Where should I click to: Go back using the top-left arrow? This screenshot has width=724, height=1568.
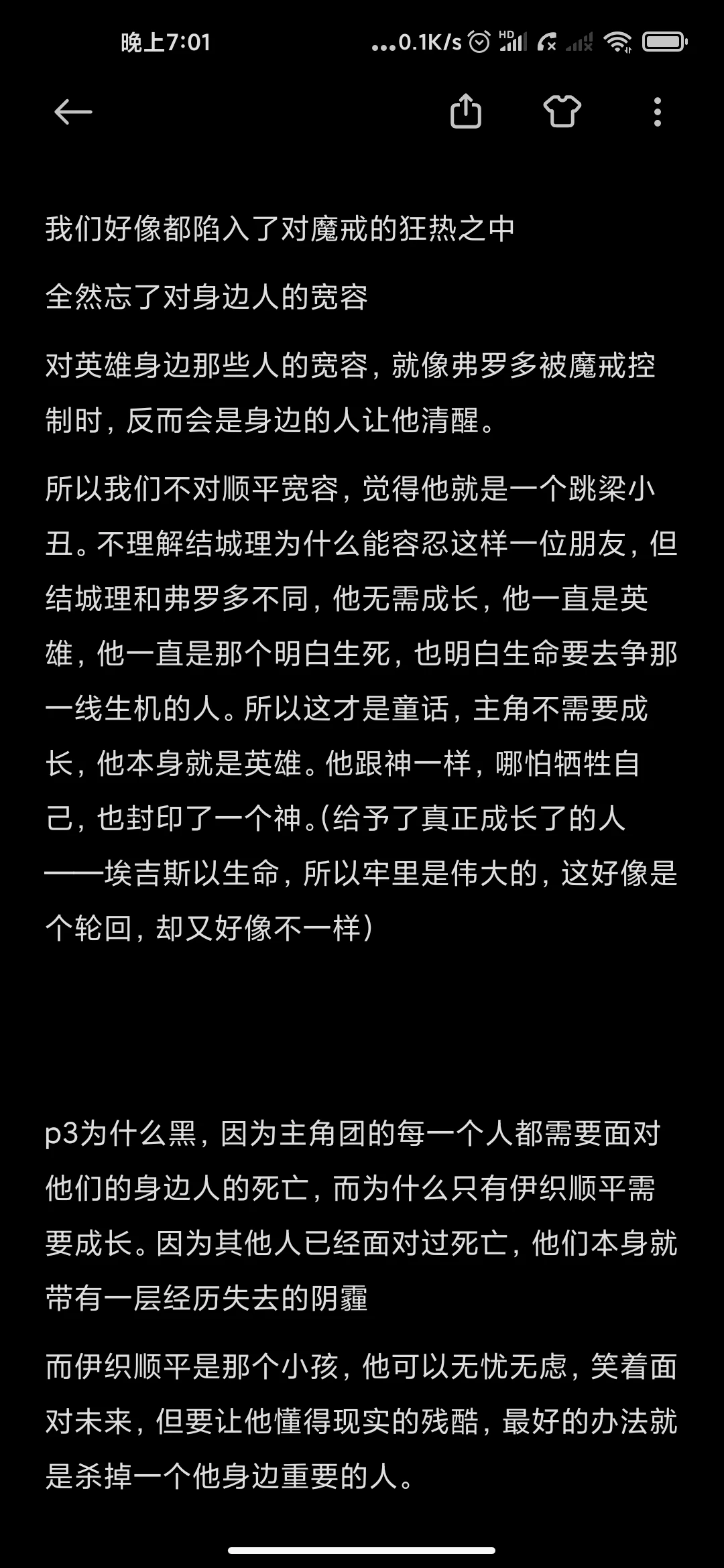(73, 112)
